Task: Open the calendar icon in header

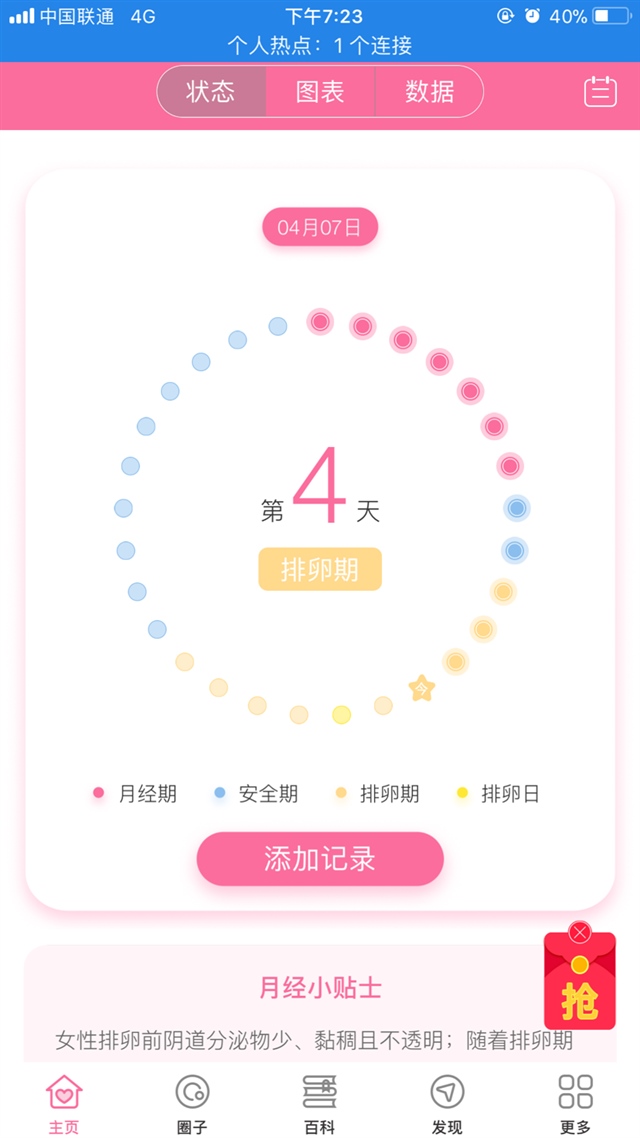Action: click(600, 91)
